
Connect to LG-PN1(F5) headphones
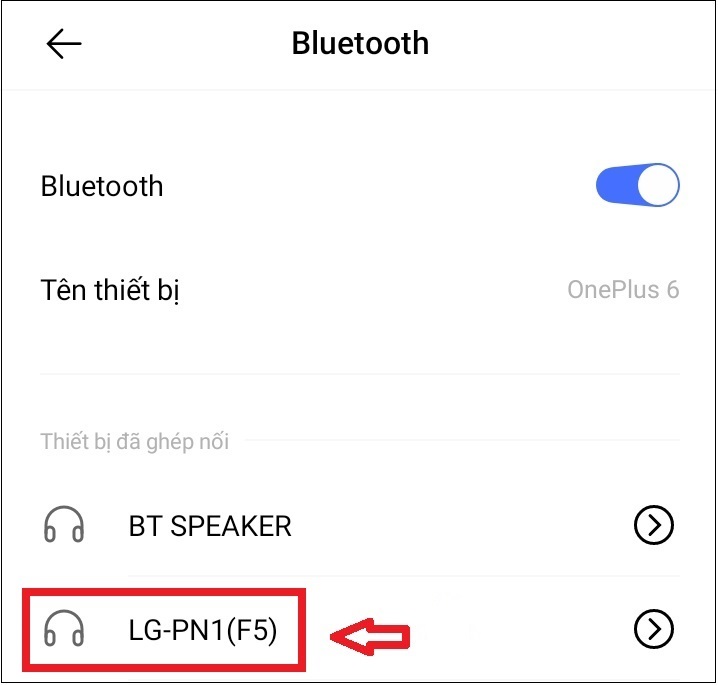point(203,630)
